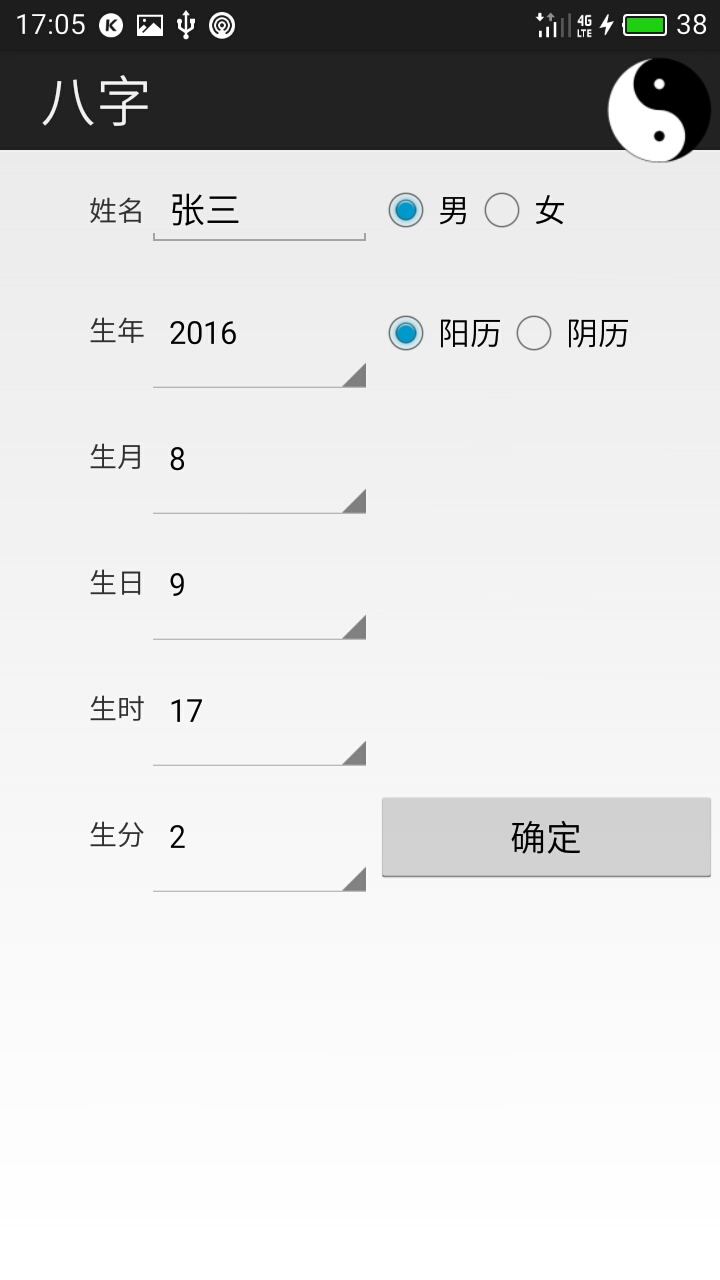This screenshot has height=1280, width=720.
Task: Choose the 阳历 calendar option
Action: pos(406,333)
